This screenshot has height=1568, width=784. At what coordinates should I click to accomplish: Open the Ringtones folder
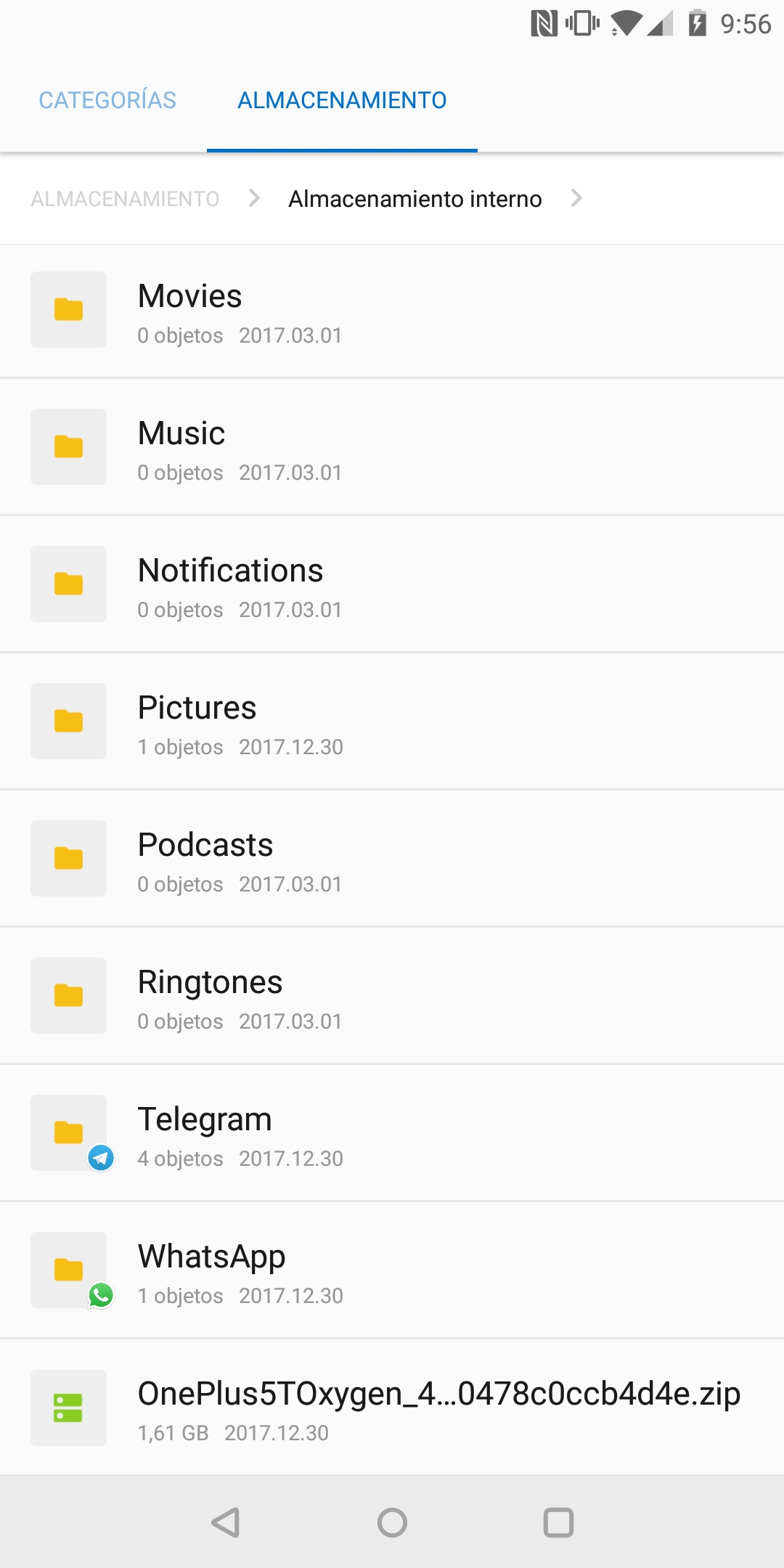click(392, 996)
